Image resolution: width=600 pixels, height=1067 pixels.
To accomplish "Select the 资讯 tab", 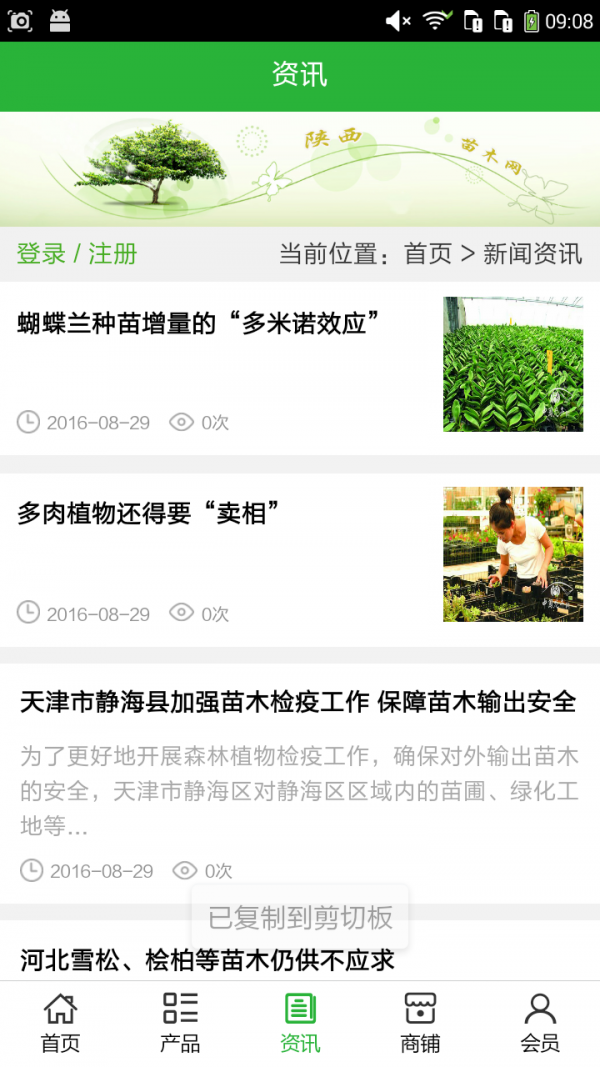I will click(300, 1023).
